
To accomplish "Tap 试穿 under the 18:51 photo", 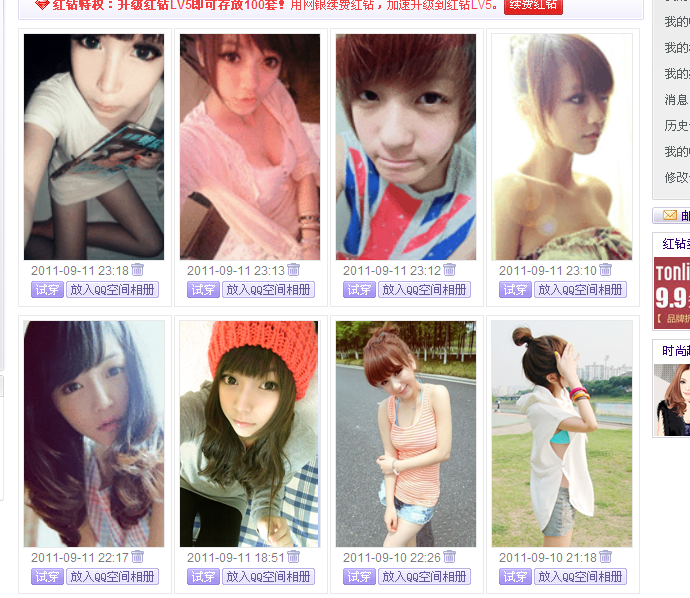I will (x=203, y=577).
